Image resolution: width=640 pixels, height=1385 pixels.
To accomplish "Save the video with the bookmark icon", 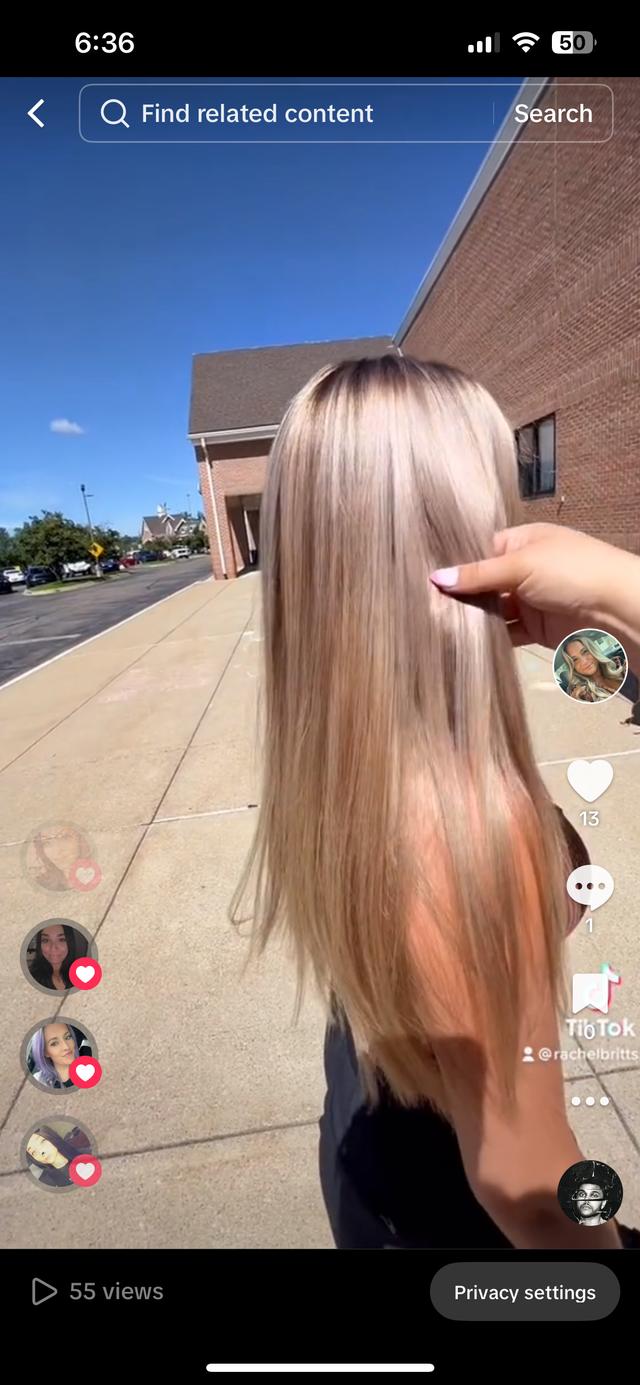I will [x=590, y=995].
